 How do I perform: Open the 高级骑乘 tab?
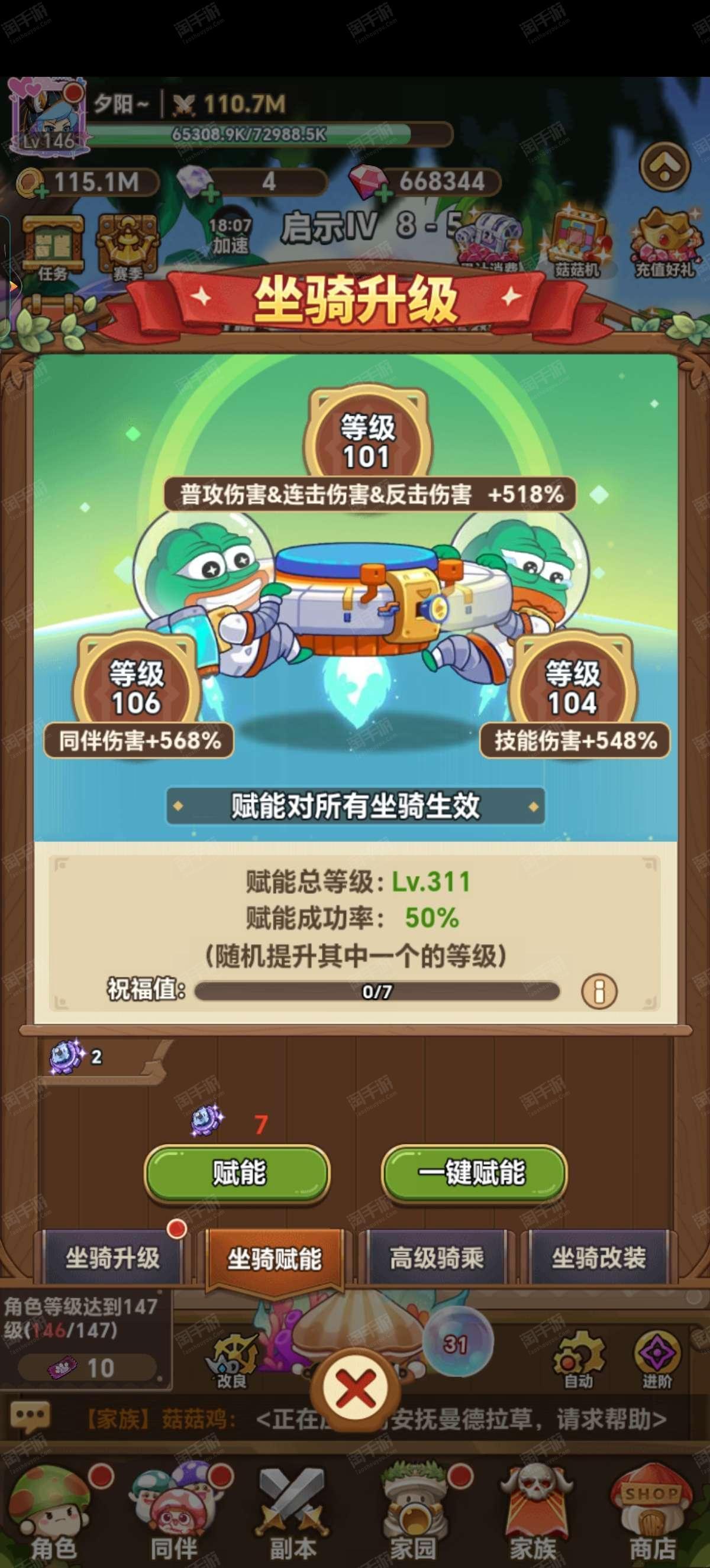[437, 1257]
